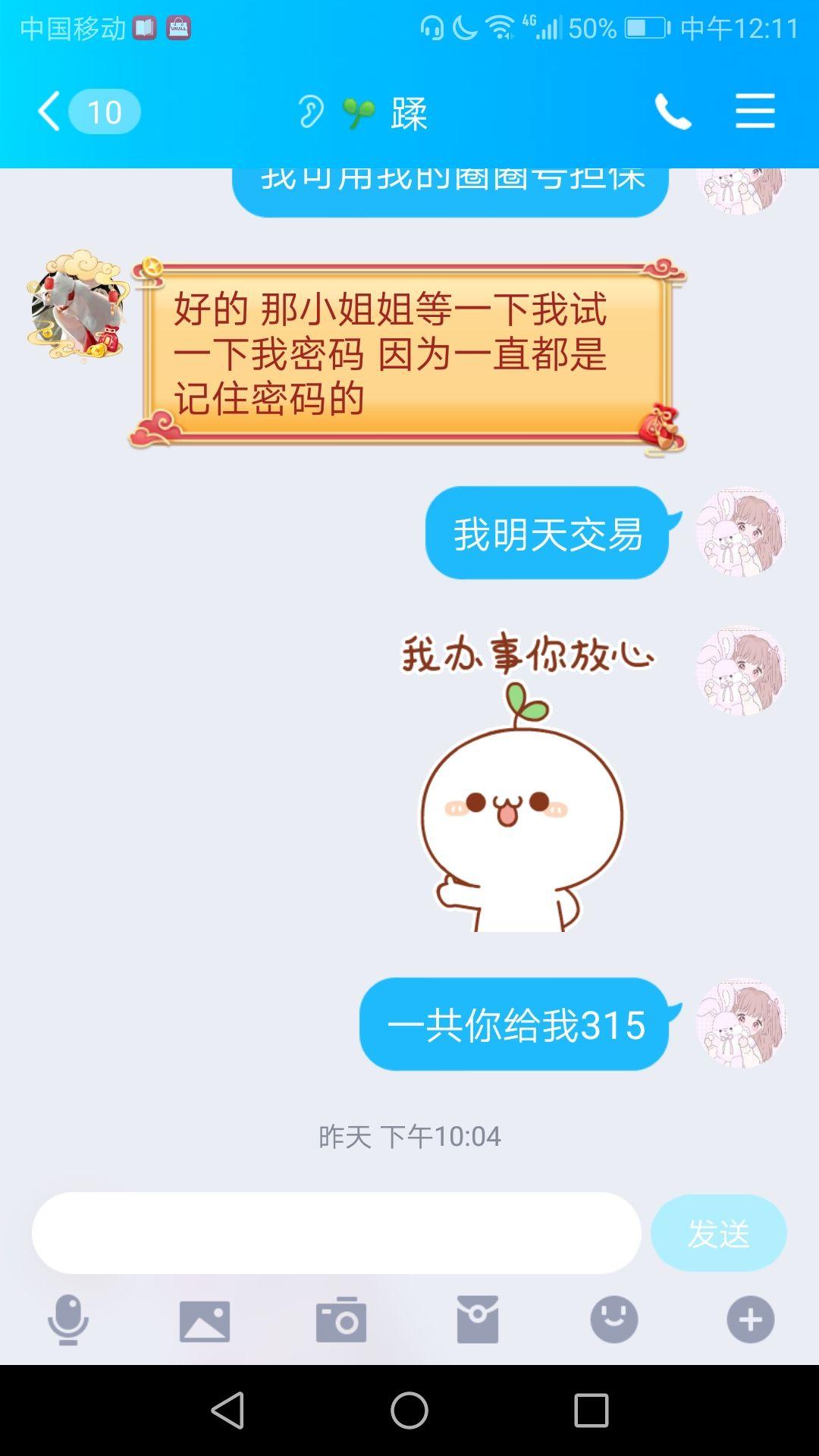Send a red packet
Viewport: 819px width, 1456px height.
point(478,1320)
